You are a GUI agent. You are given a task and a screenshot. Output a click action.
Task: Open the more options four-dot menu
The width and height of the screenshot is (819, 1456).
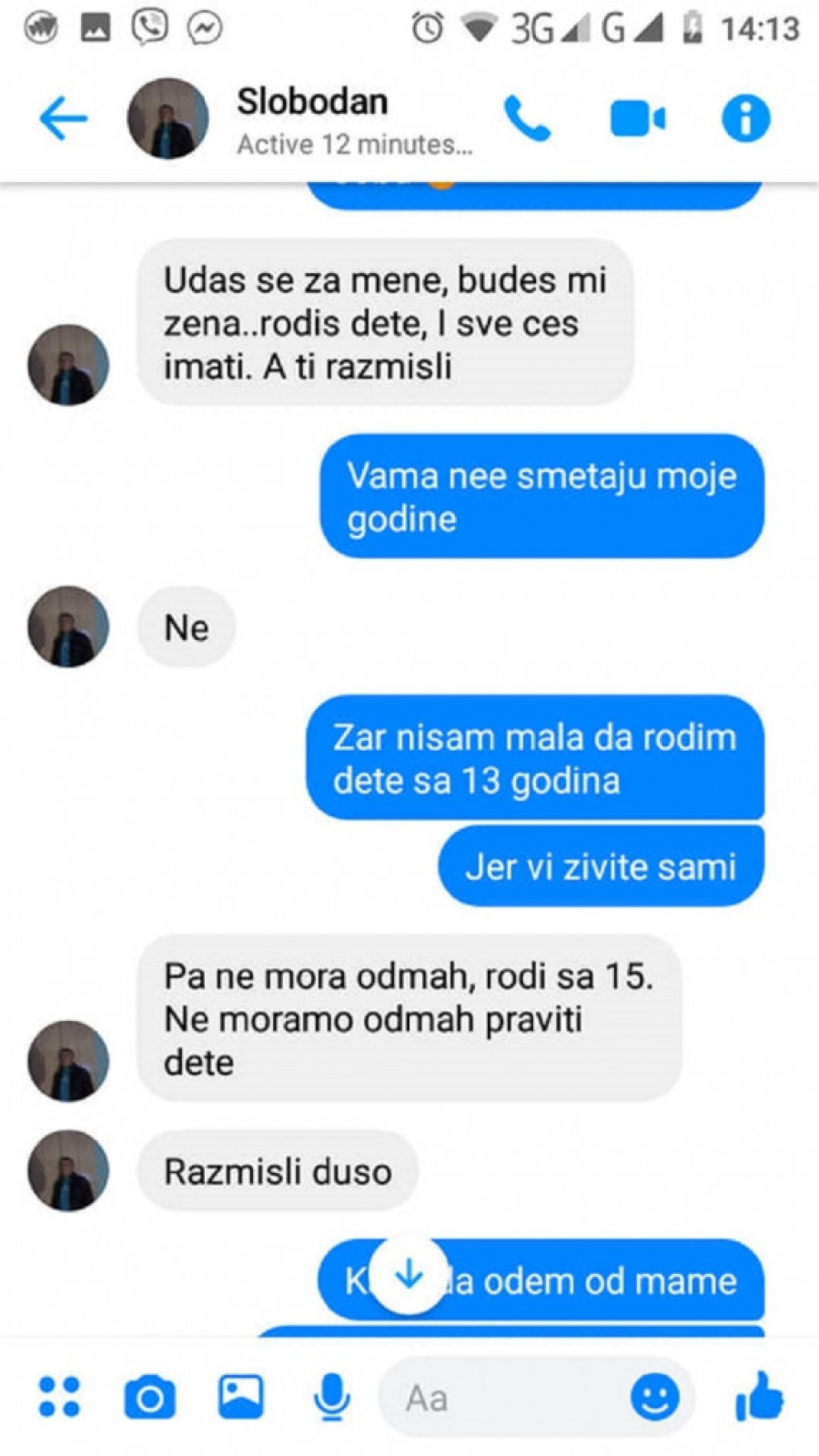59,1397
